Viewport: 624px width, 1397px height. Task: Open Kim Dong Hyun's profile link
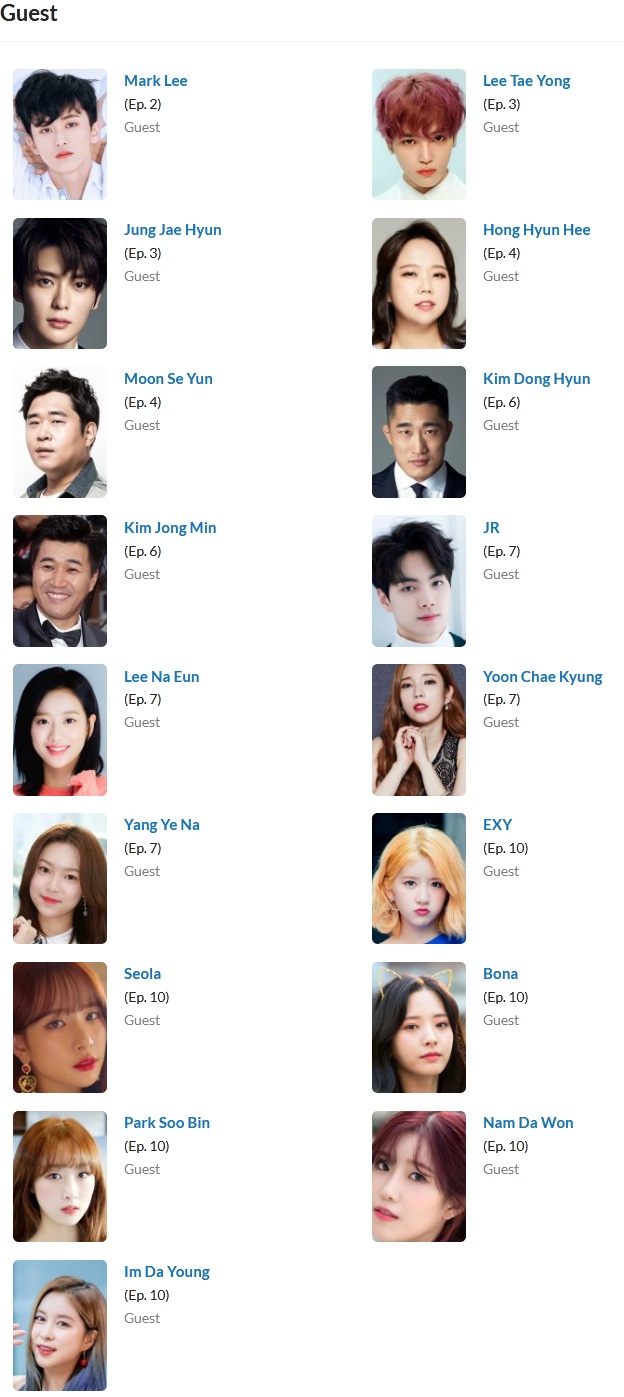tap(536, 379)
